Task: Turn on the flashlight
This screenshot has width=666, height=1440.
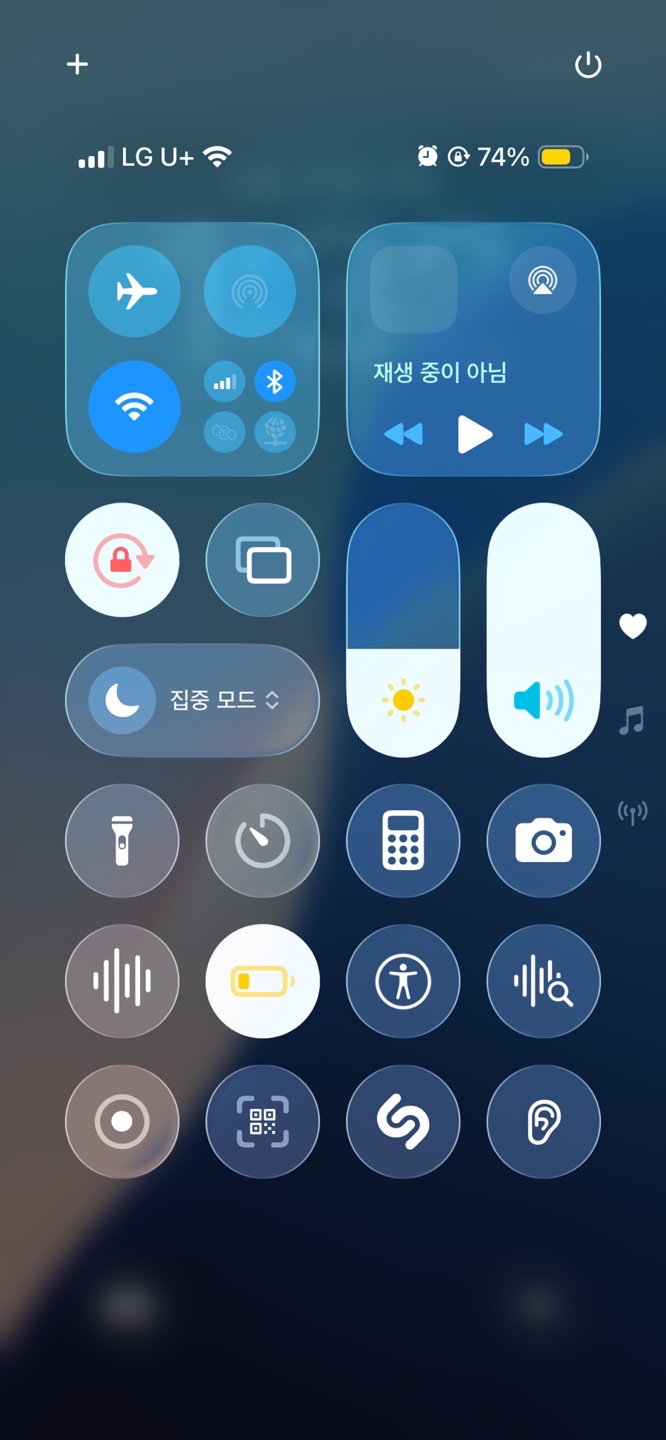Action: point(122,841)
